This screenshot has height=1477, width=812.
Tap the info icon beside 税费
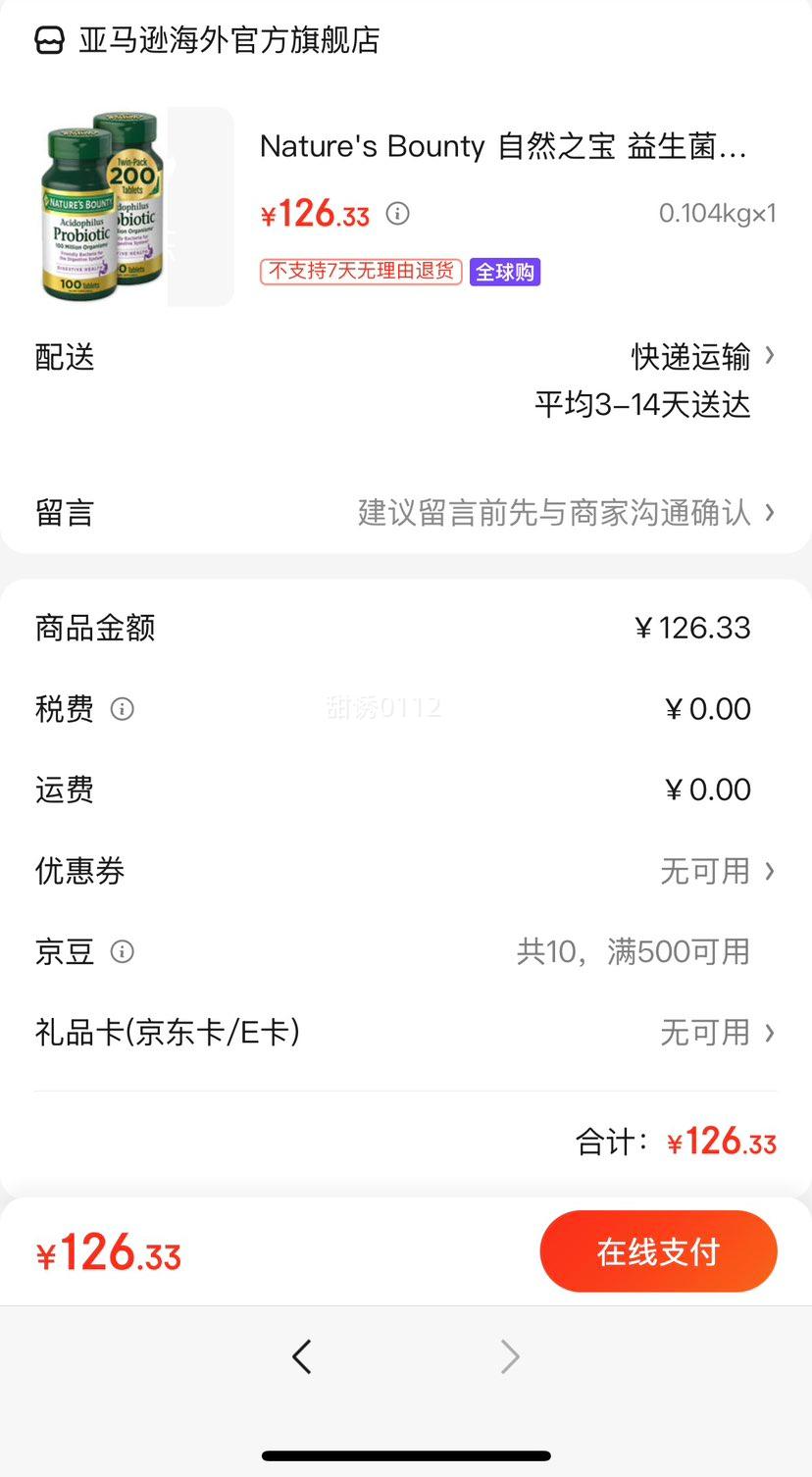(x=123, y=709)
